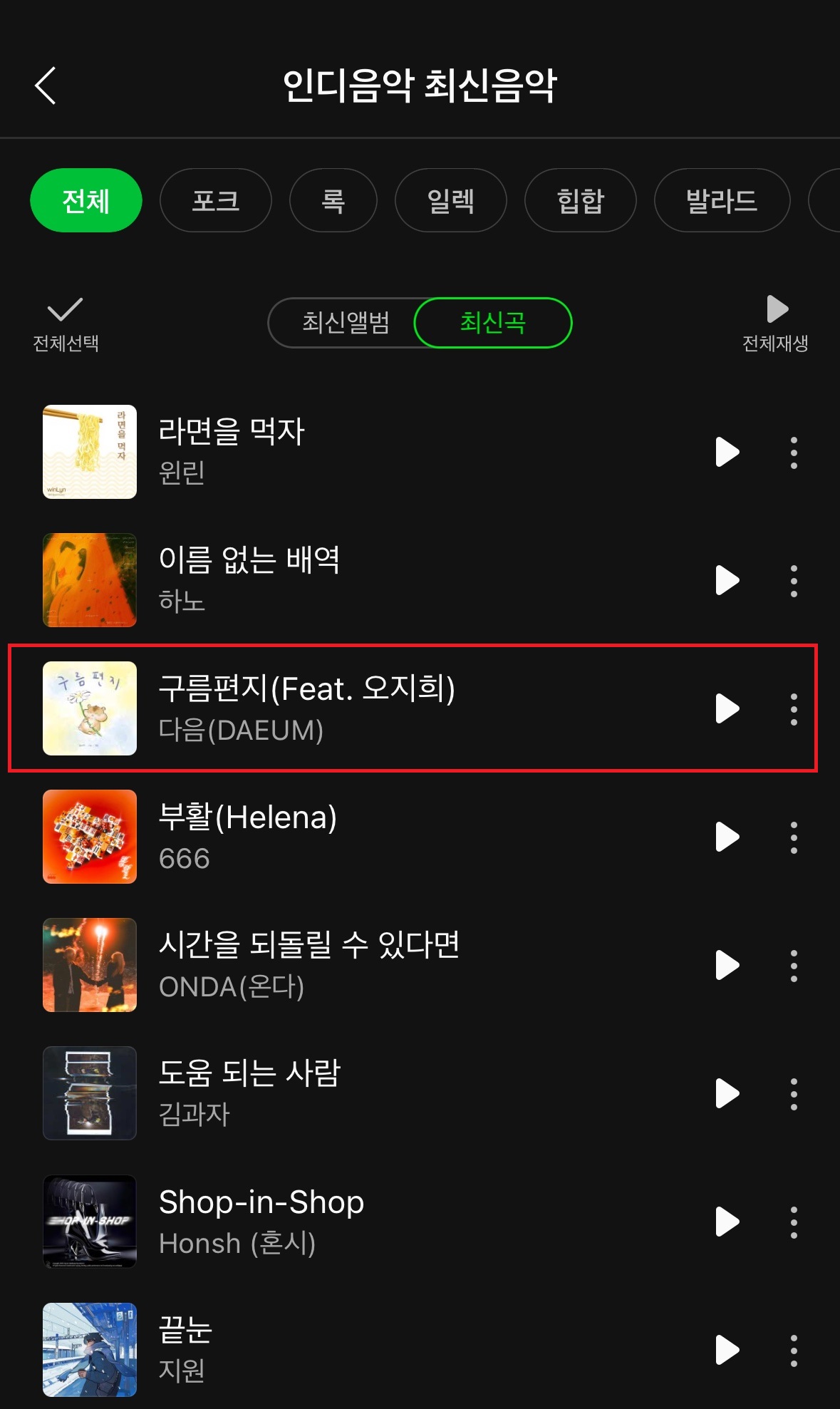Open more options for 끝눈
The height and width of the screenshot is (1409, 840).
pyautogui.click(x=794, y=1350)
